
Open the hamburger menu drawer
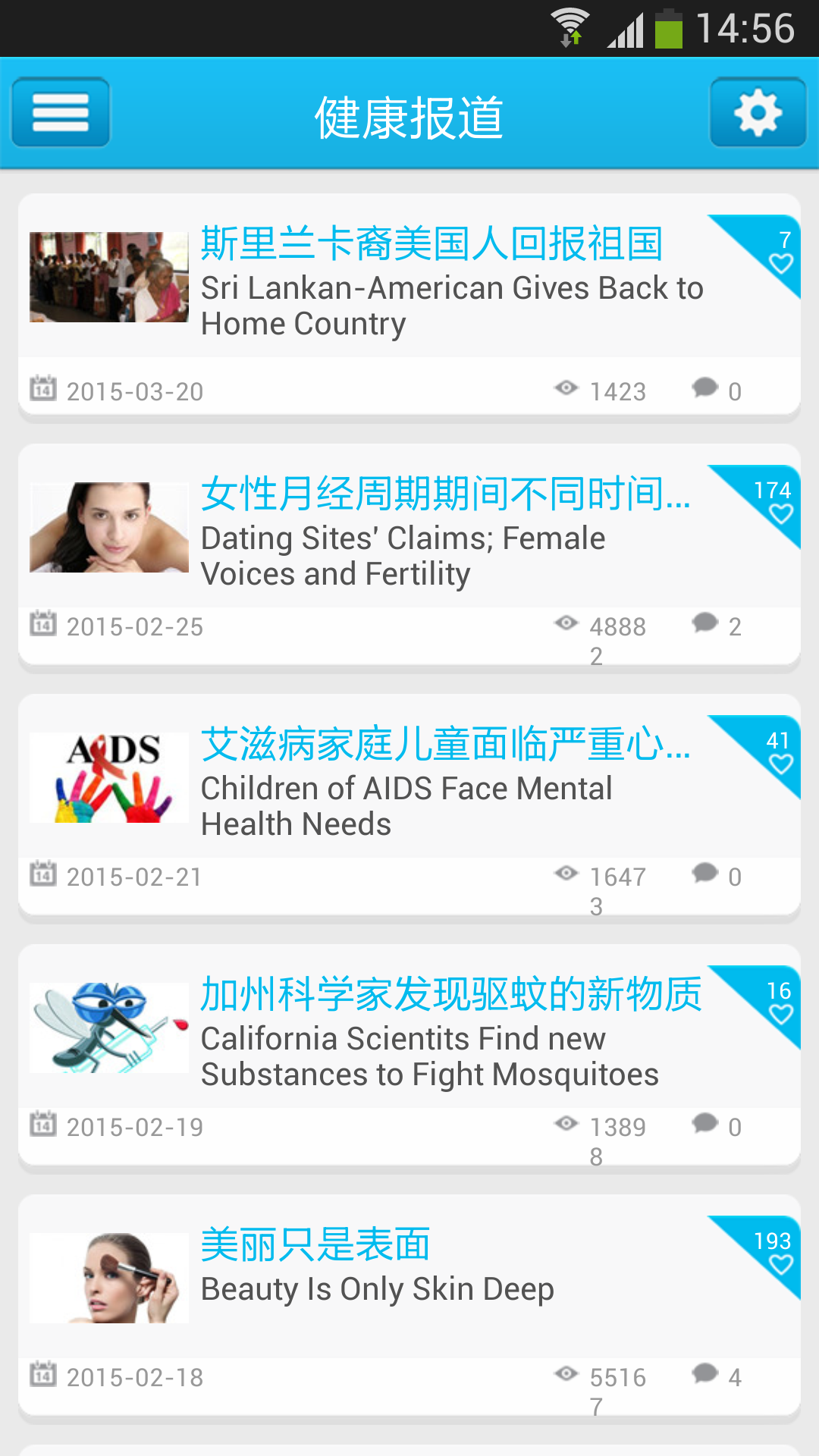click(61, 112)
